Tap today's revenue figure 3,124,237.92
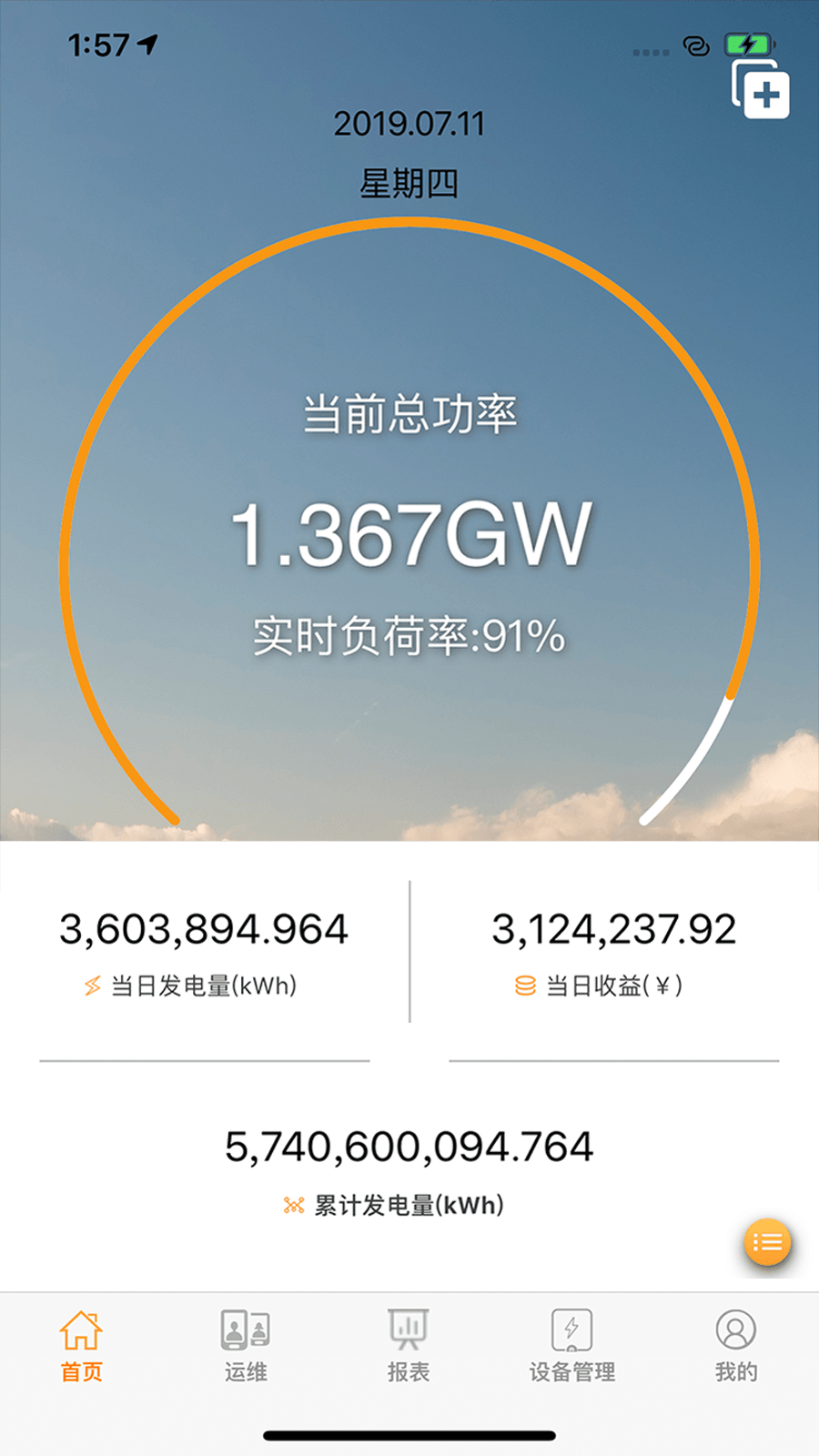The width and height of the screenshot is (819, 1456). click(614, 929)
